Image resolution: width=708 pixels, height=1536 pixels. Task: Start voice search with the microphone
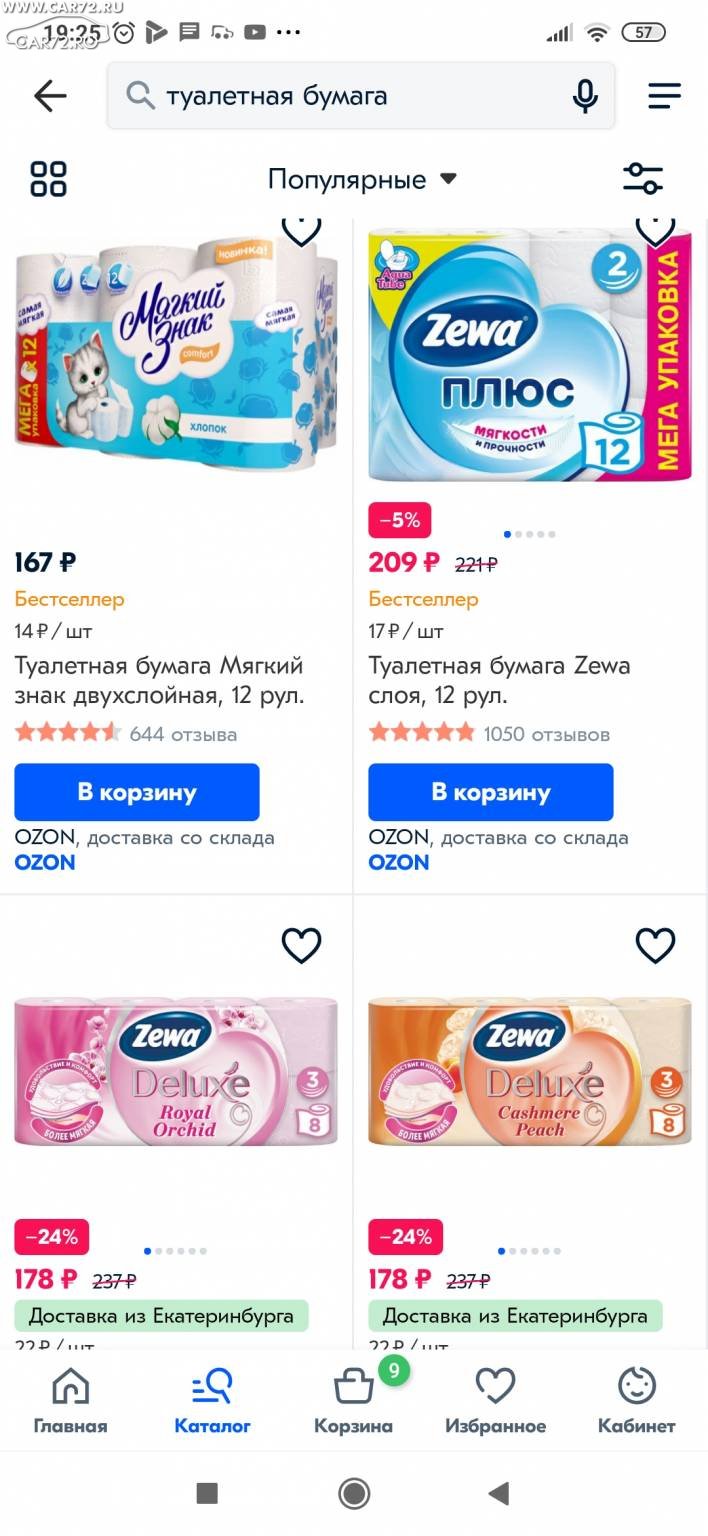(x=585, y=96)
